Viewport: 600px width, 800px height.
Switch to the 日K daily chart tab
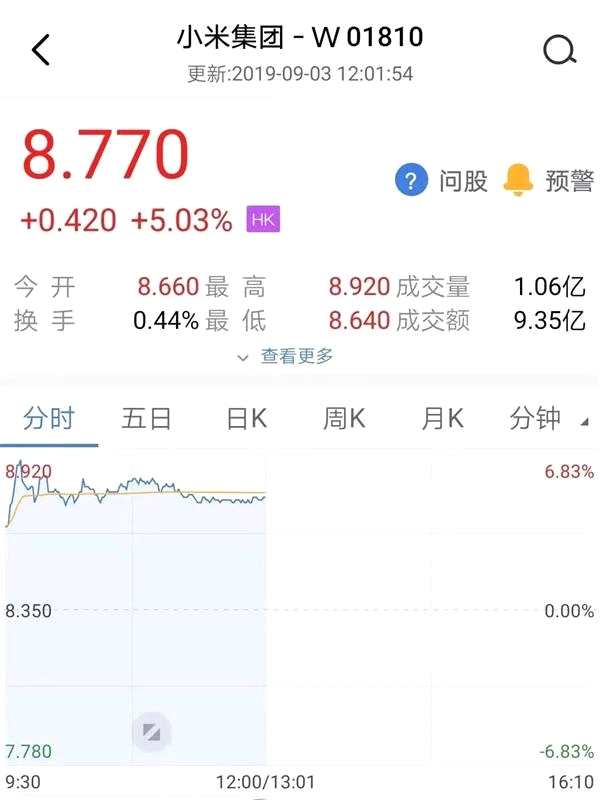pos(246,418)
